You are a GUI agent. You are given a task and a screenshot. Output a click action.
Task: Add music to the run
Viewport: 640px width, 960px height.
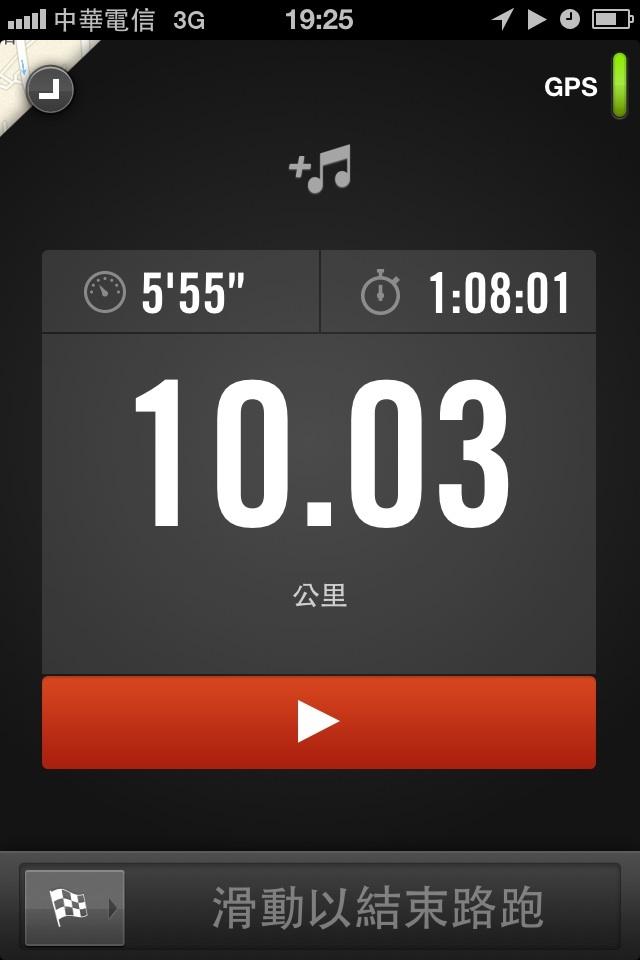[x=321, y=170]
